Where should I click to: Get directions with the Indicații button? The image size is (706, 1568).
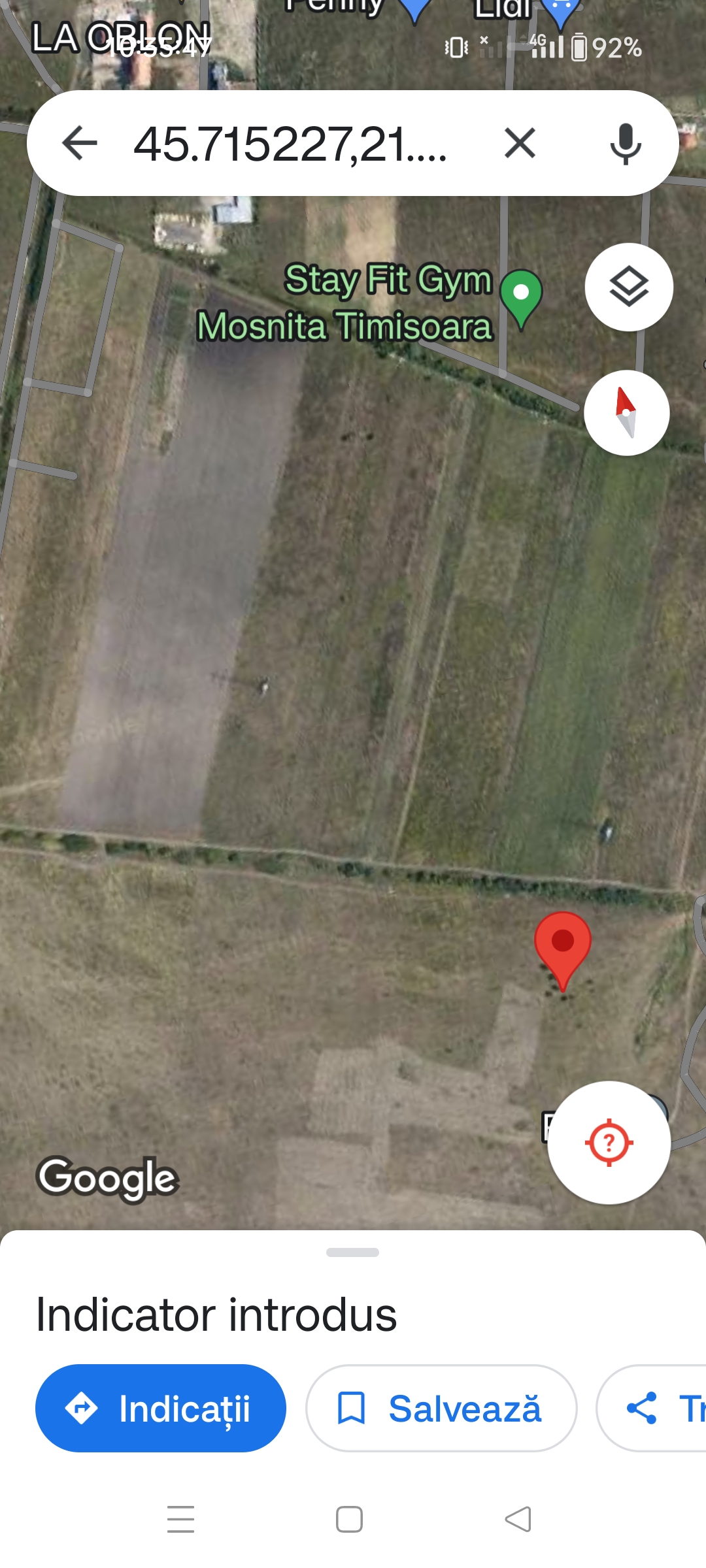(161, 1409)
